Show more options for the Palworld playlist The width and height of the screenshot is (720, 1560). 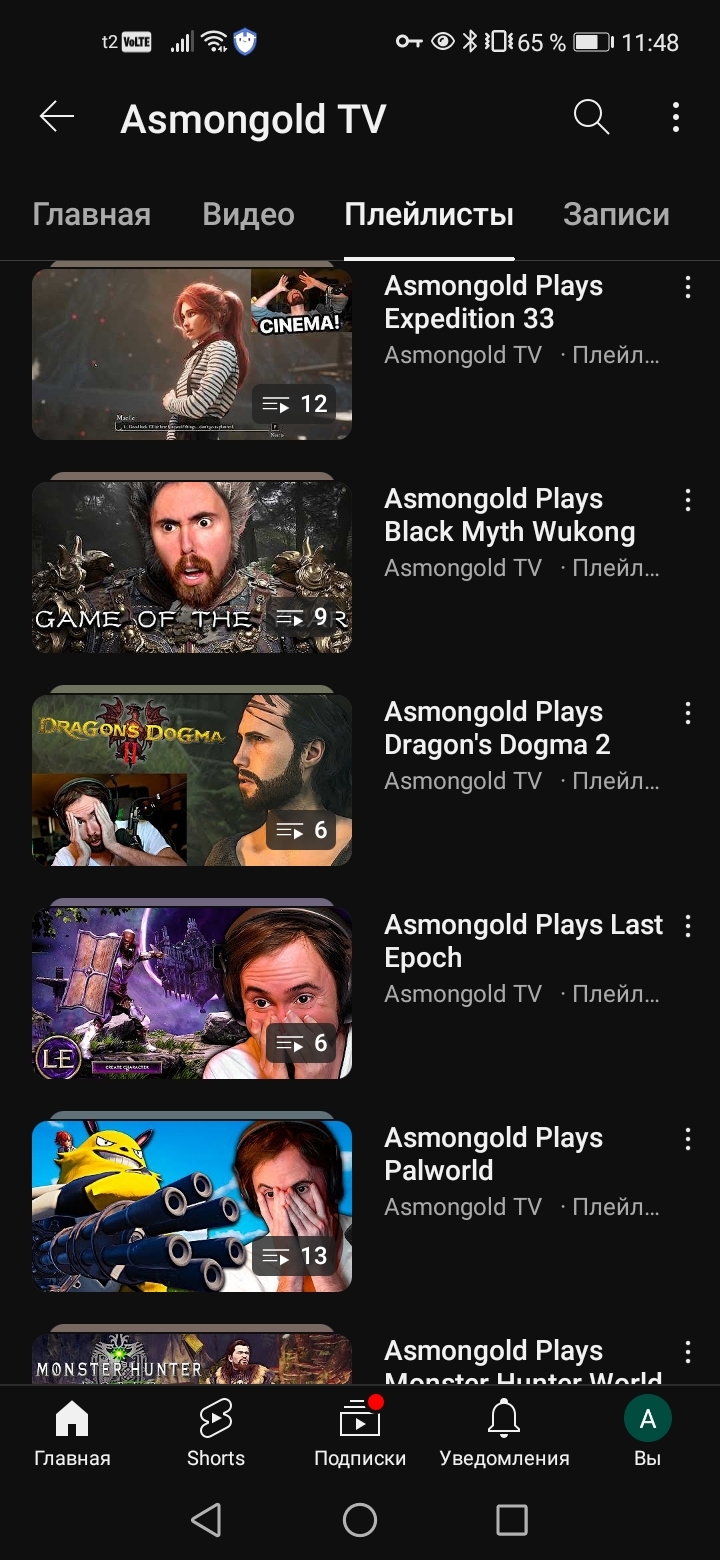coord(688,1140)
